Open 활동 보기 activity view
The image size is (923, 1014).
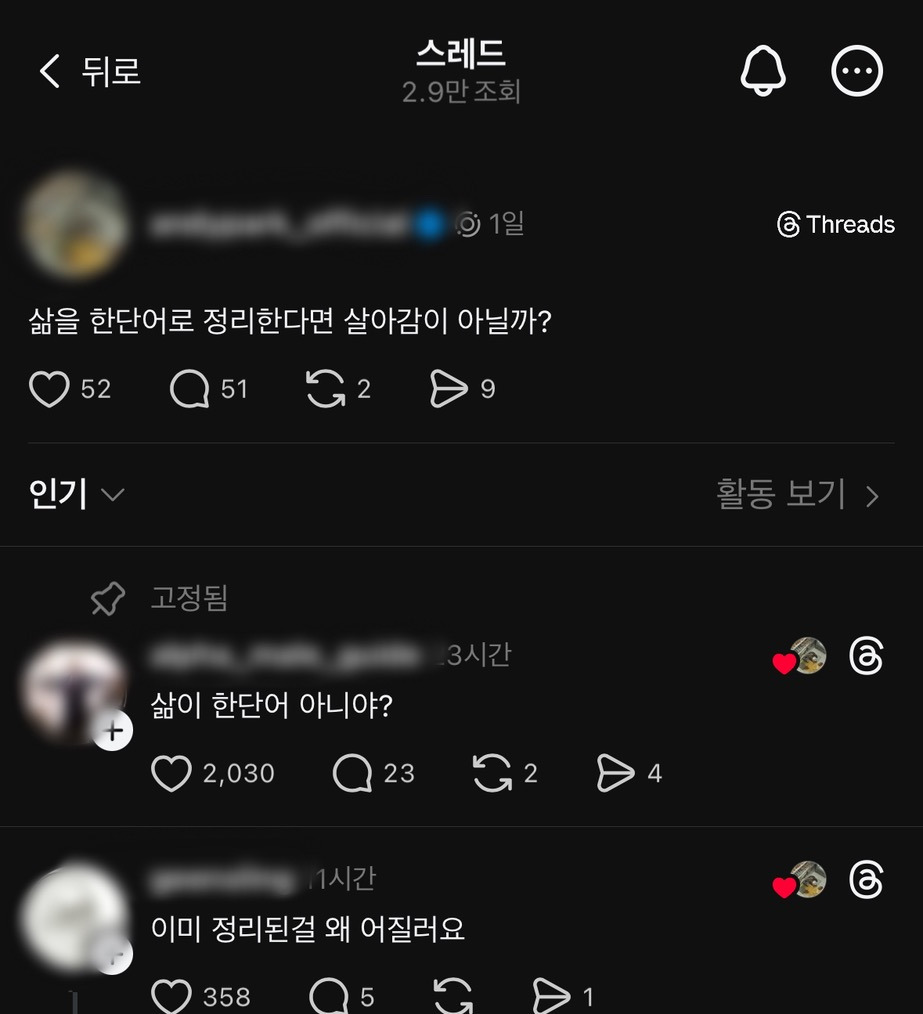pyautogui.click(x=797, y=494)
